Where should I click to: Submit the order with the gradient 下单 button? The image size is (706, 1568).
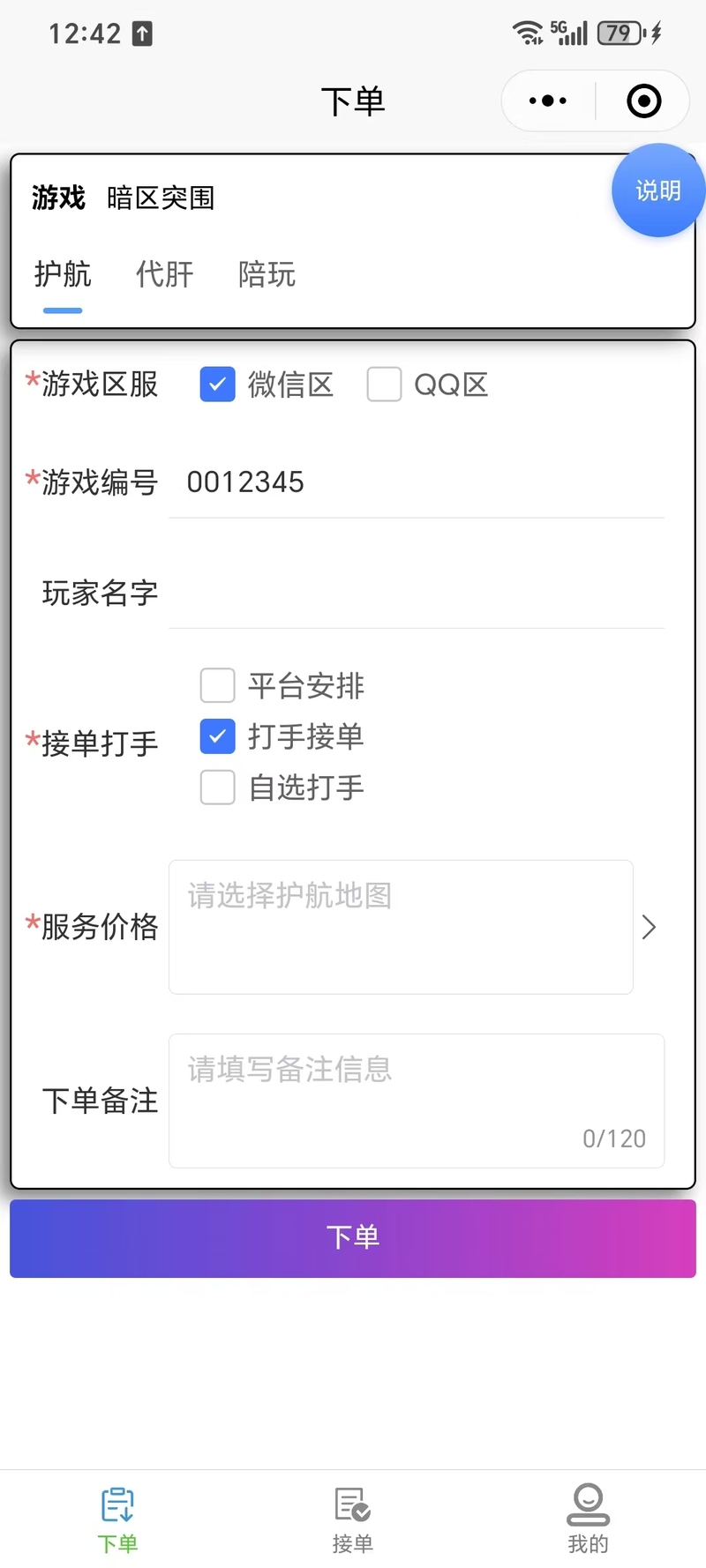353,1238
